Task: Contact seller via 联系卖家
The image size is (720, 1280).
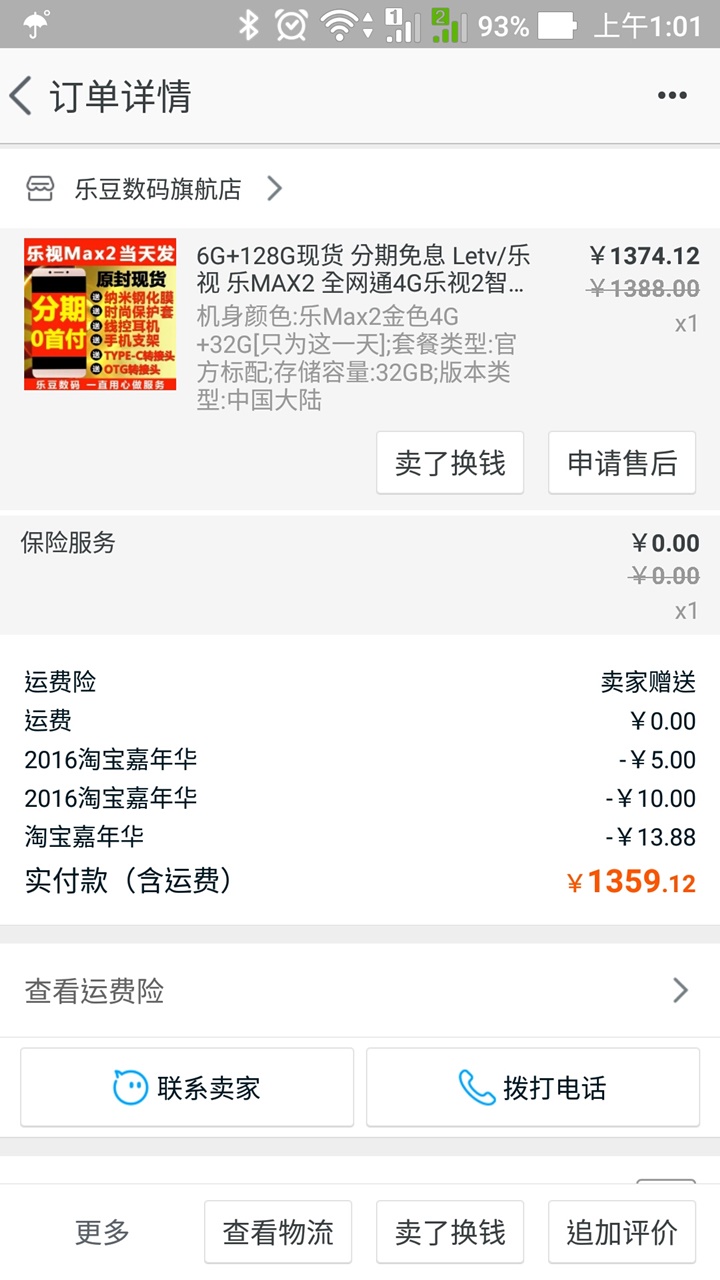Action: [187, 1087]
